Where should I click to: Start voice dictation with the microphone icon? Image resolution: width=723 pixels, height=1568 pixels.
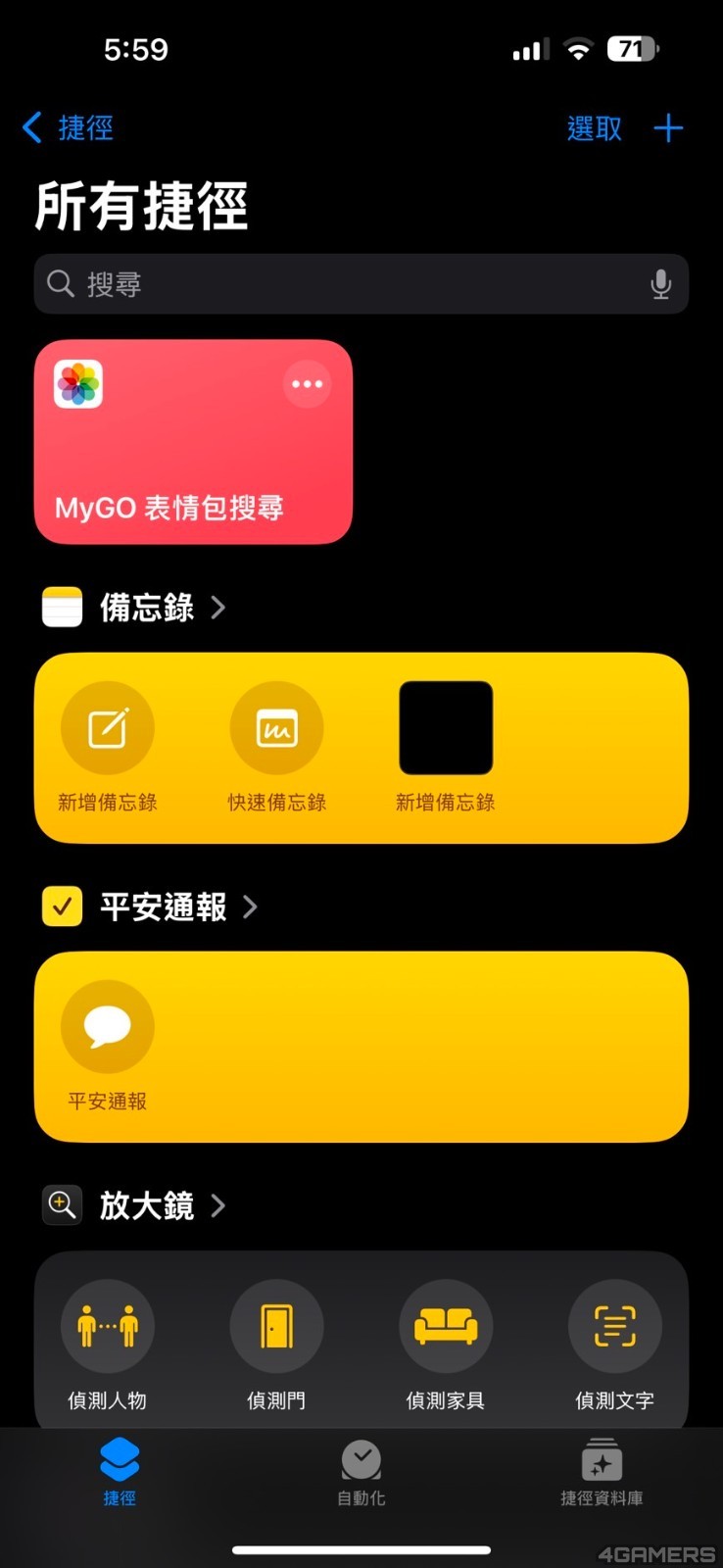(x=661, y=284)
